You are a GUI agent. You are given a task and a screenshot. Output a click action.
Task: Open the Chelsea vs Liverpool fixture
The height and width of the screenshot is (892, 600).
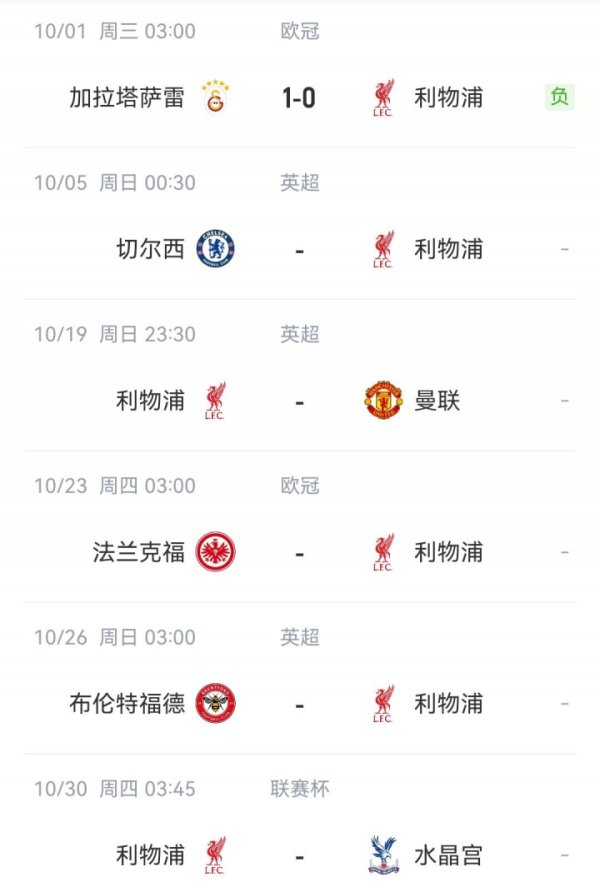point(299,249)
